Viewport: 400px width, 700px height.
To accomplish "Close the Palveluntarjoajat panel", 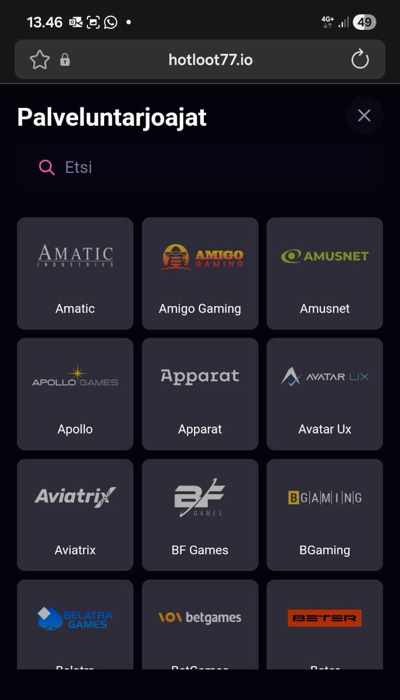I will point(364,116).
